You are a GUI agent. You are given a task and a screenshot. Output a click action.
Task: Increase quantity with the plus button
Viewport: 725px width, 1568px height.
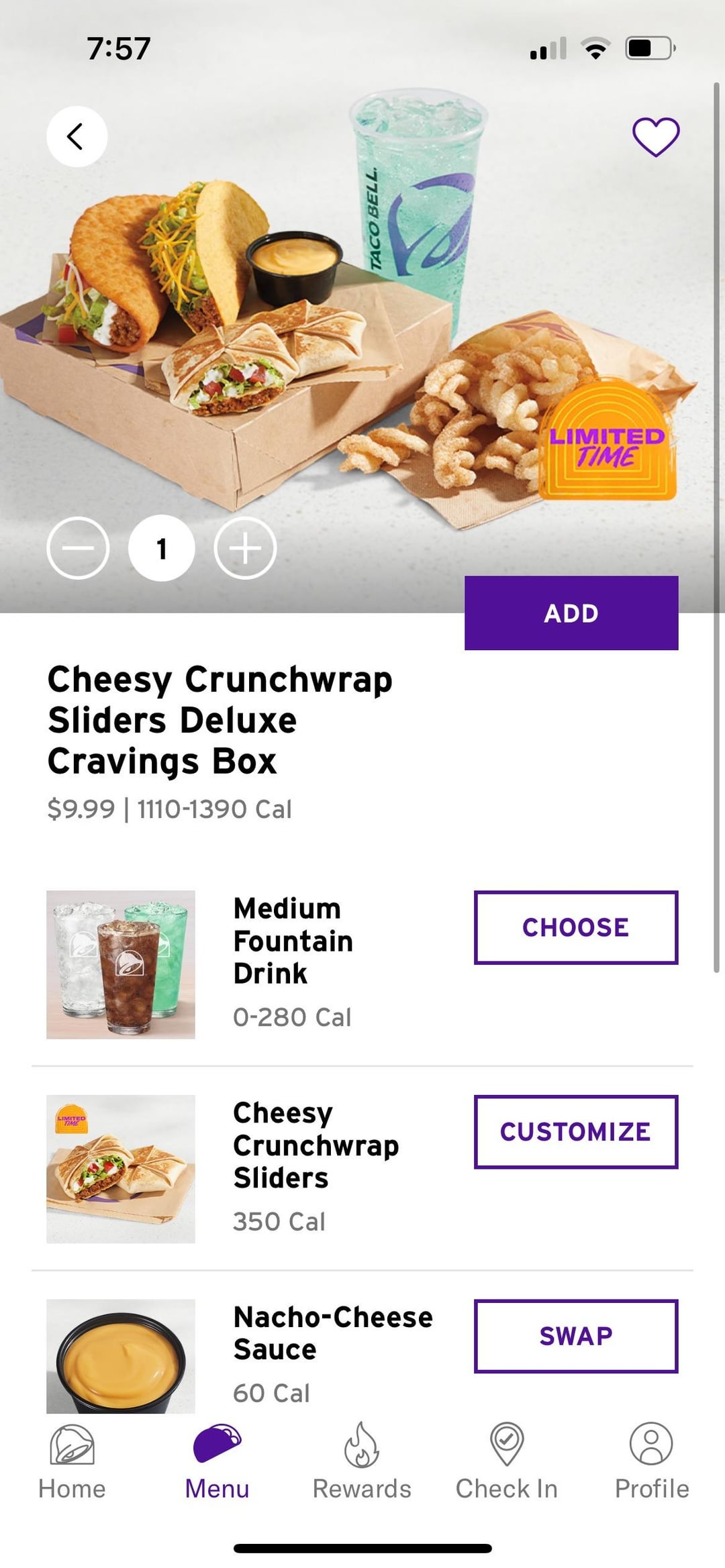[x=245, y=548]
